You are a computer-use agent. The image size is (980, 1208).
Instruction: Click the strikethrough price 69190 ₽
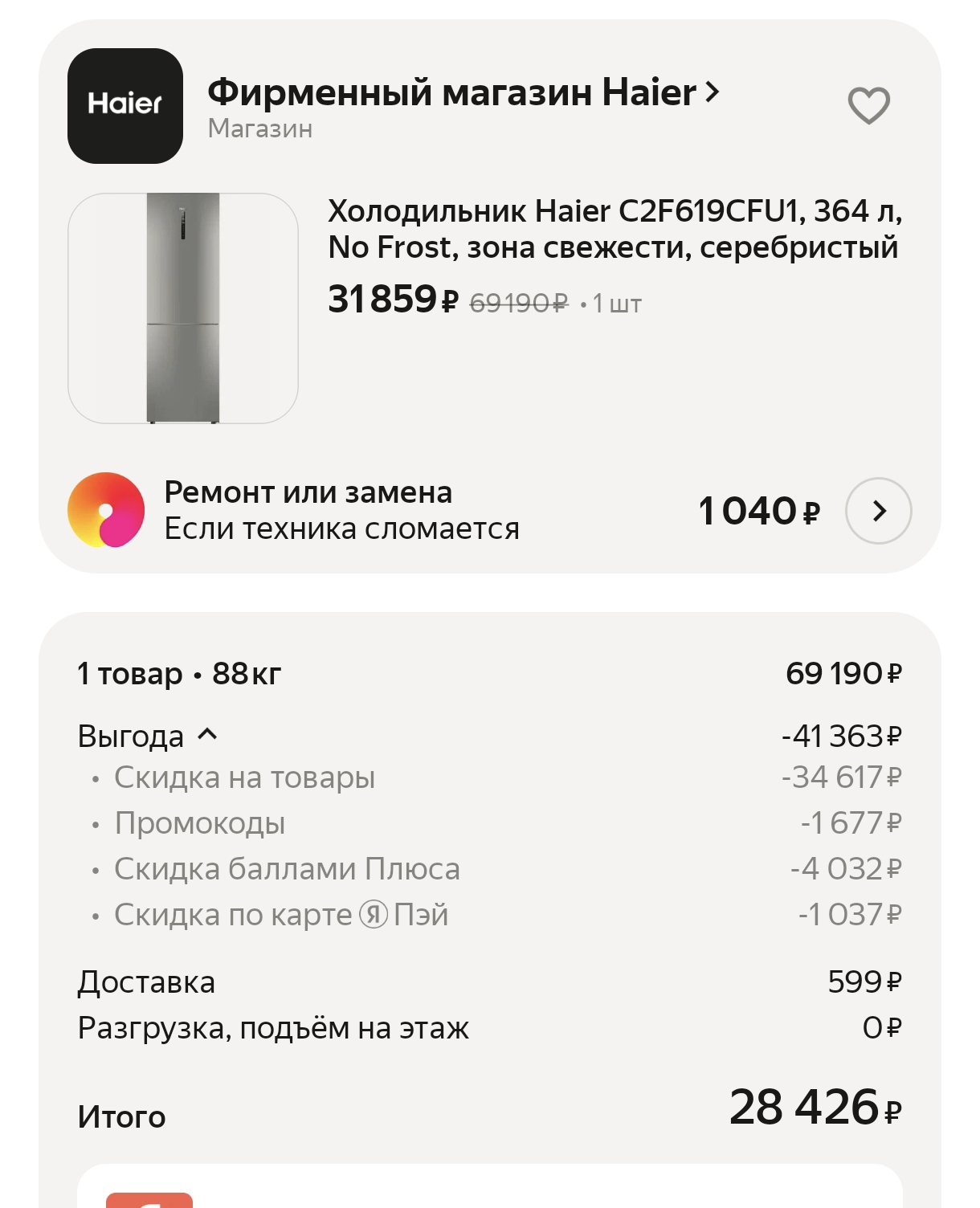518,304
